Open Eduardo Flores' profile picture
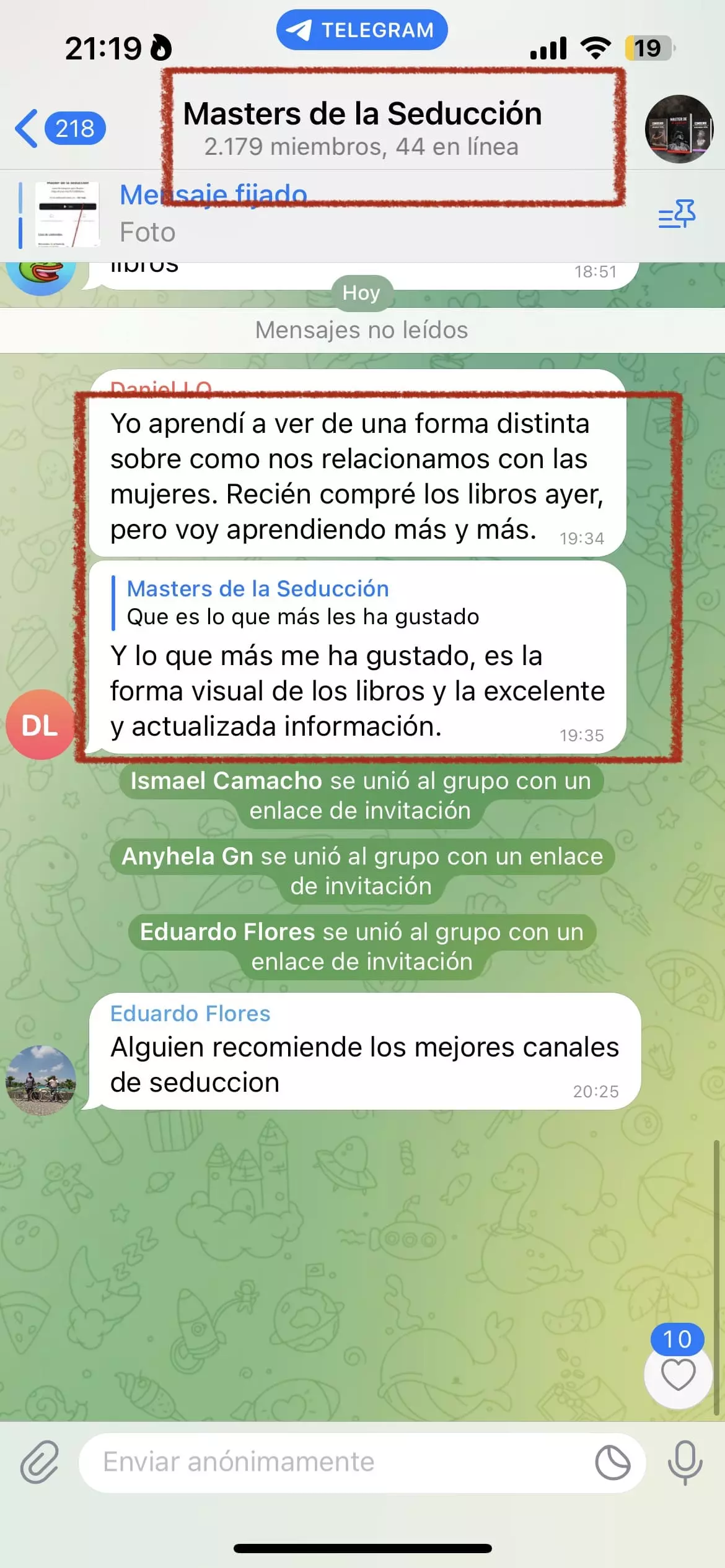Screen dimensions: 725x1568 (40, 1081)
